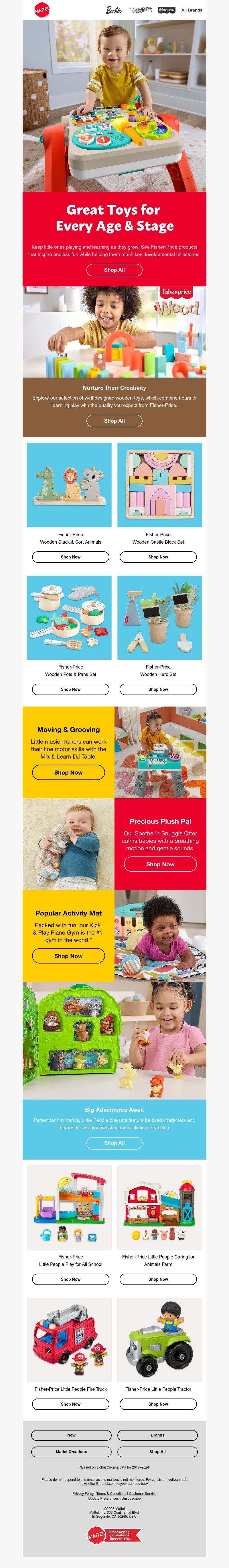Viewport: 229px width, 1568px height.
Task: Shop Now for Wooden Castle Block Set
Action: coord(158,556)
